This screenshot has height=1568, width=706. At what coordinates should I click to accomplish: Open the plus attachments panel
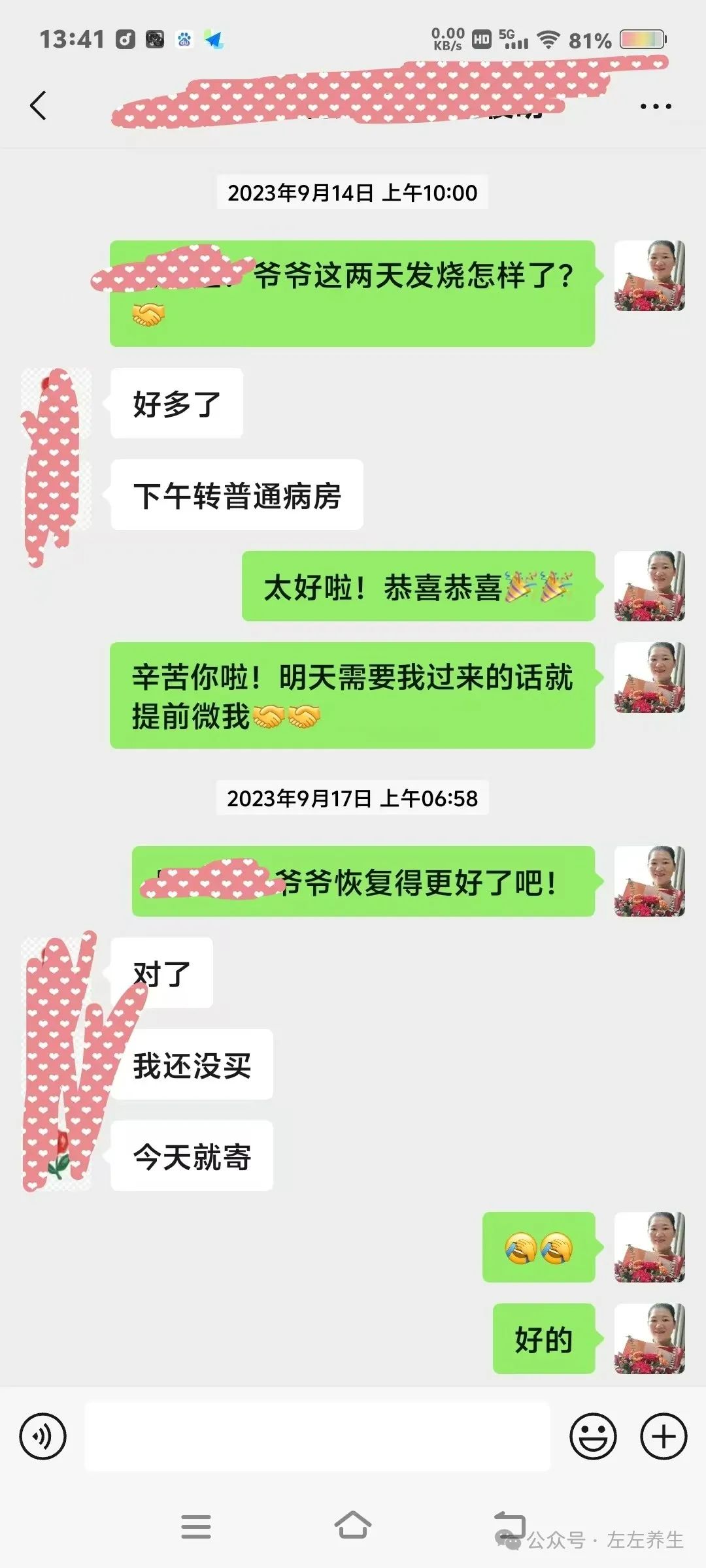coord(664,1437)
